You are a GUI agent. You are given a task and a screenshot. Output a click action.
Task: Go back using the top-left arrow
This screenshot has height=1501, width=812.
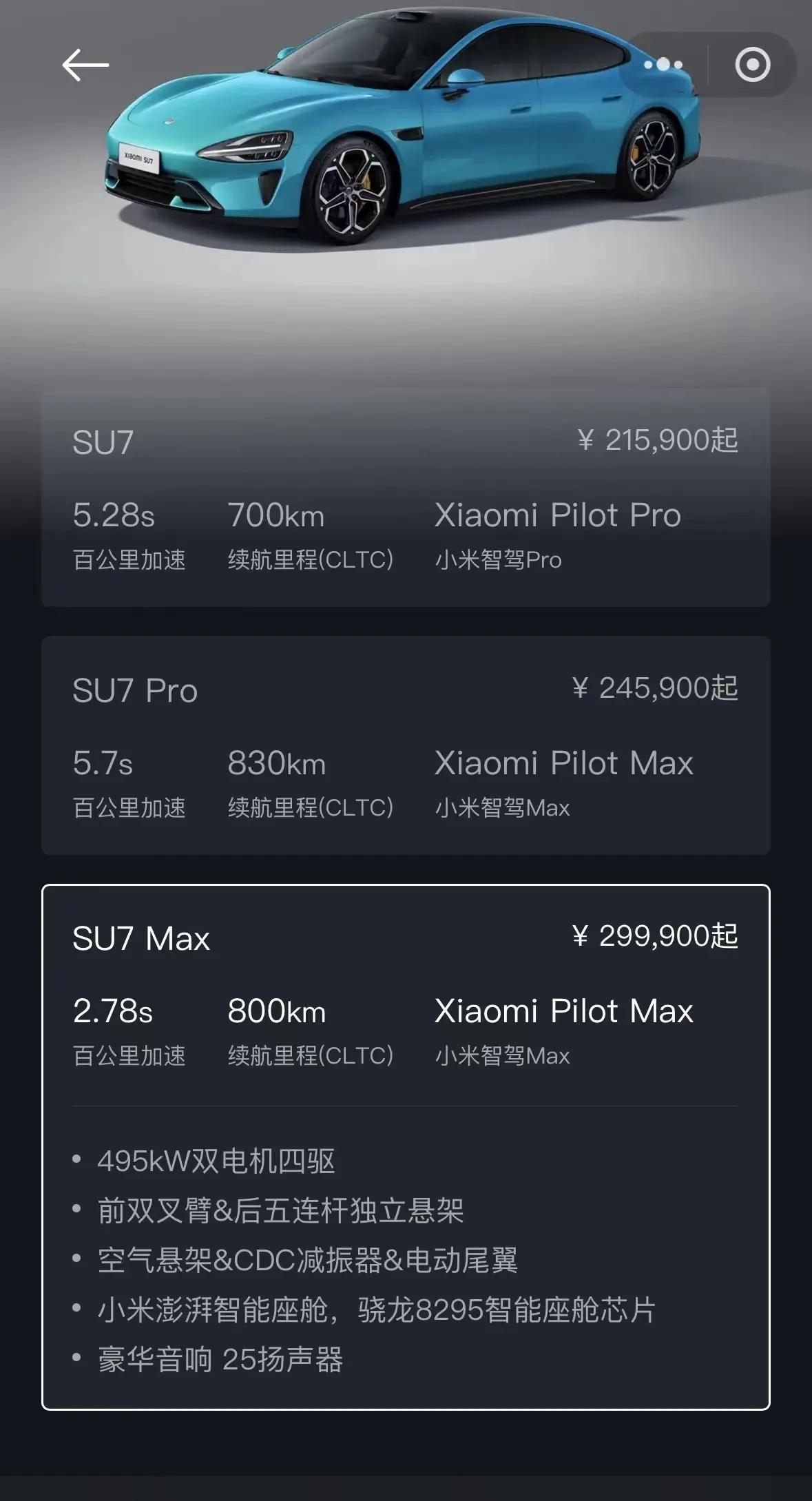pyautogui.click(x=85, y=65)
